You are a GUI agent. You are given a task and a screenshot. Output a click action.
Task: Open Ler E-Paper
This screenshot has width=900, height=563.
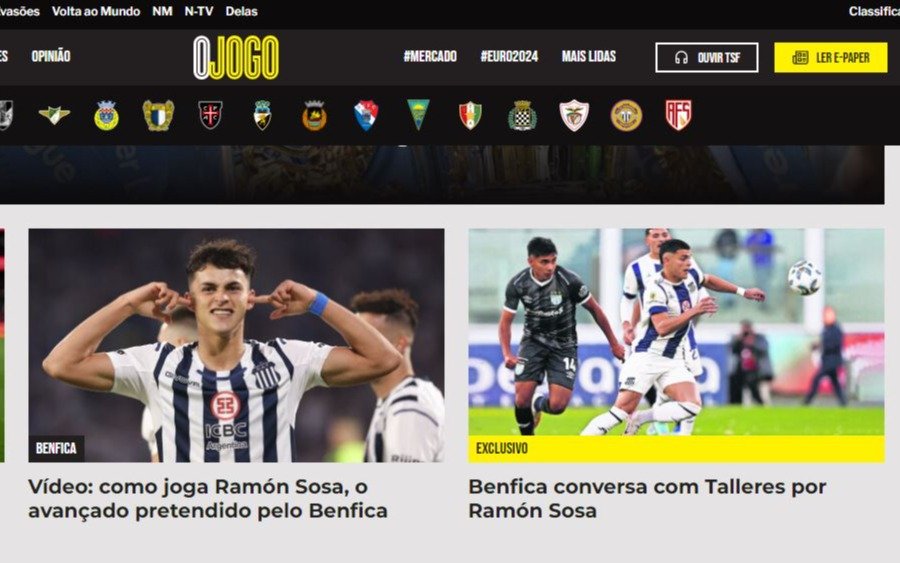tap(830, 58)
